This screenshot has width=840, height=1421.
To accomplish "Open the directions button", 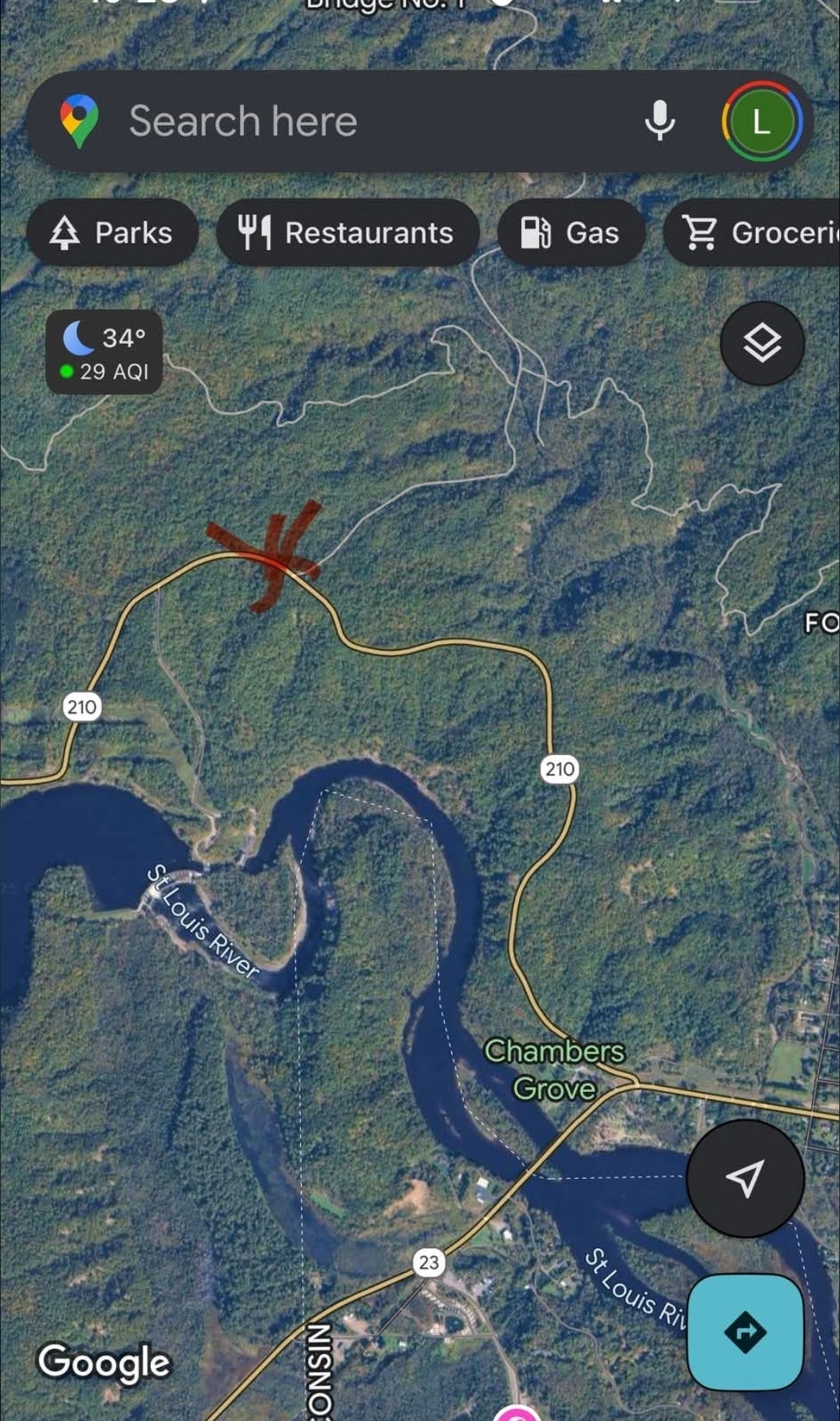I will (x=745, y=1332).
